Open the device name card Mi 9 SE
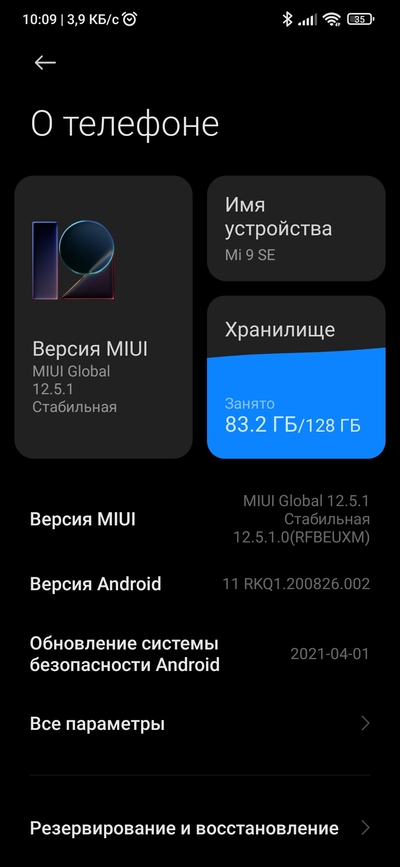The image size is (400, 867). [x=296, y=228]
